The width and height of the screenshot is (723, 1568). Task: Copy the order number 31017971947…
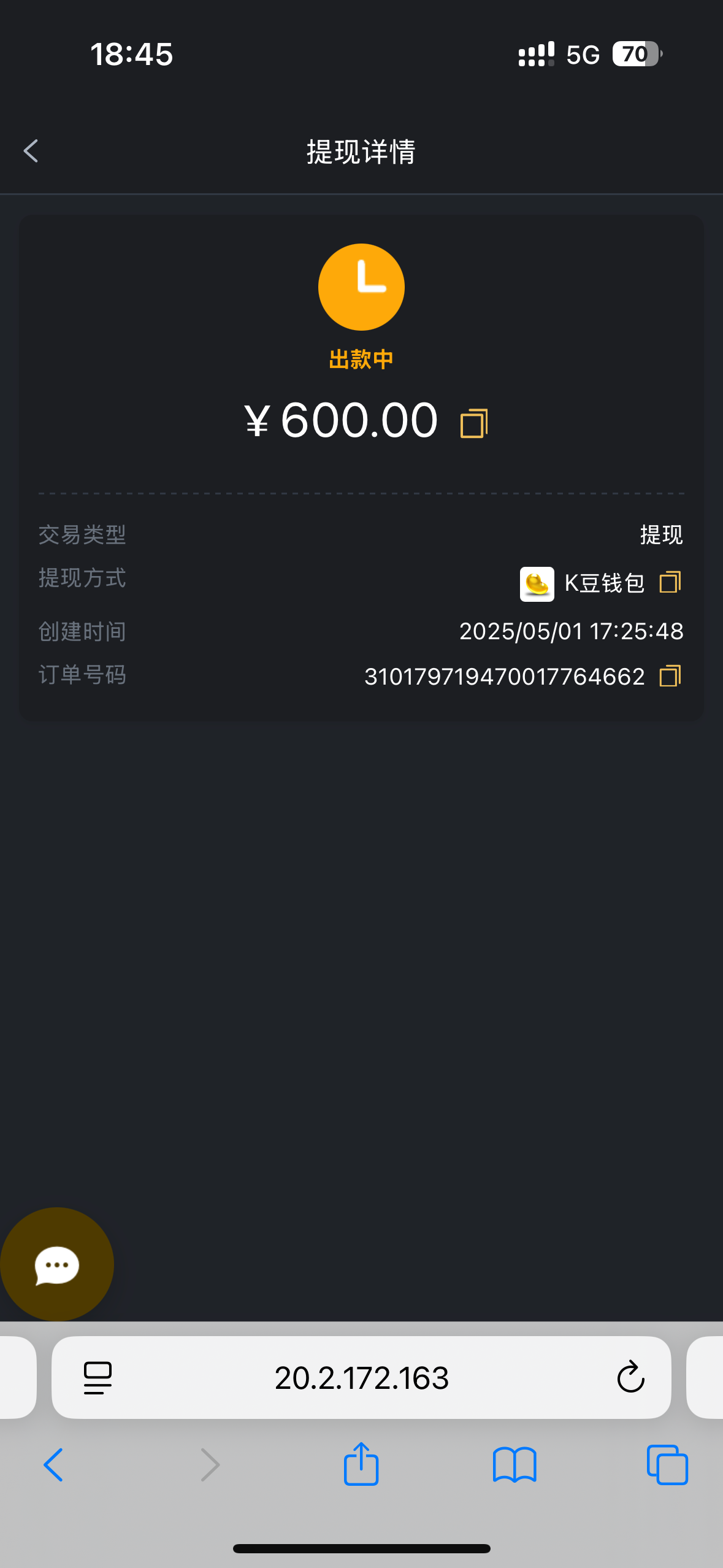(670, 675)
